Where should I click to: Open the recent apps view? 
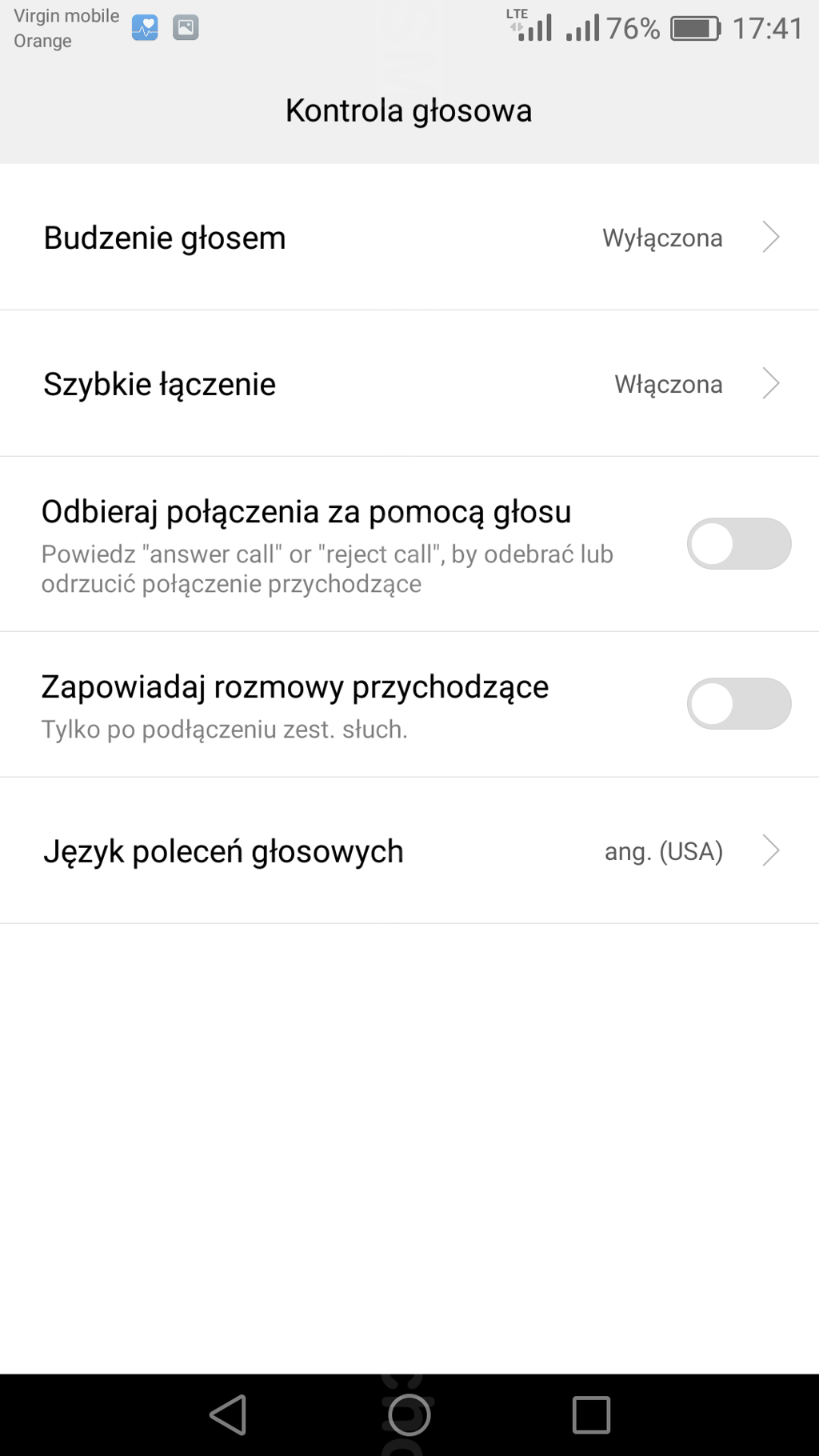coord(591,1415)
